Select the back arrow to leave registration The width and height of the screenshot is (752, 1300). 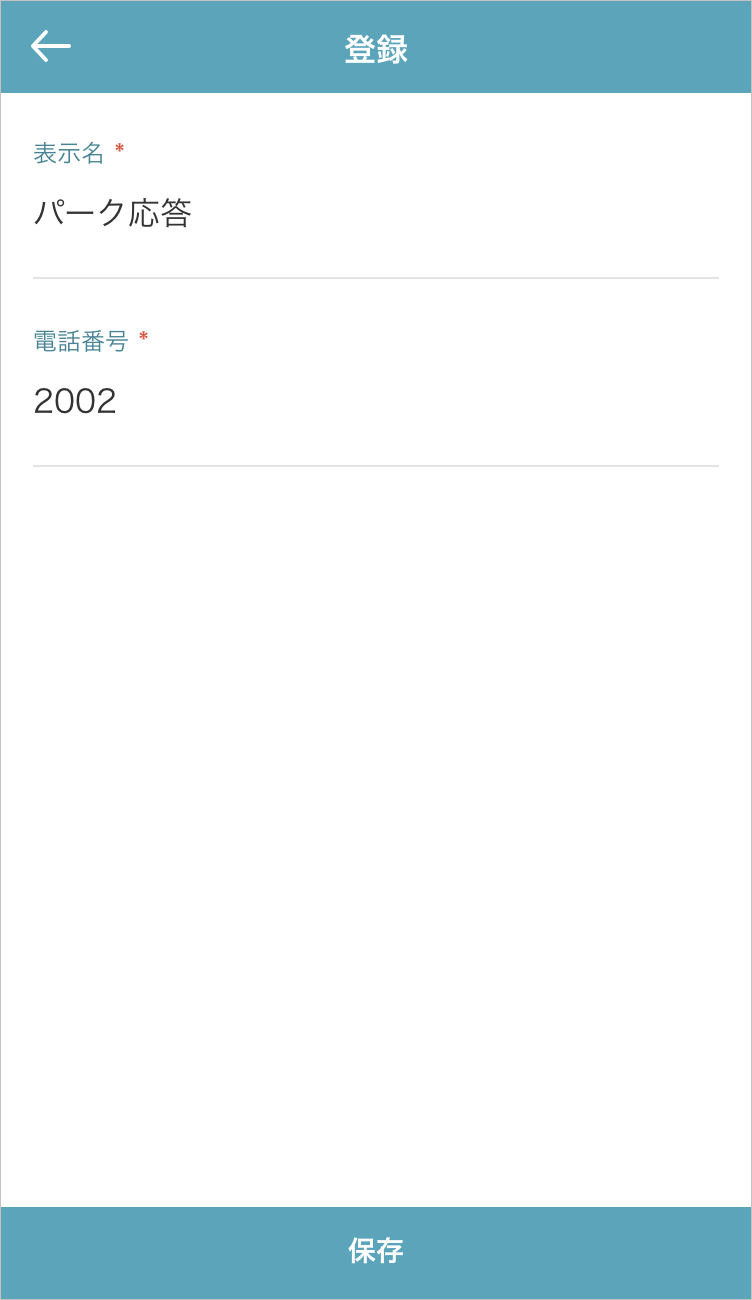50,46
